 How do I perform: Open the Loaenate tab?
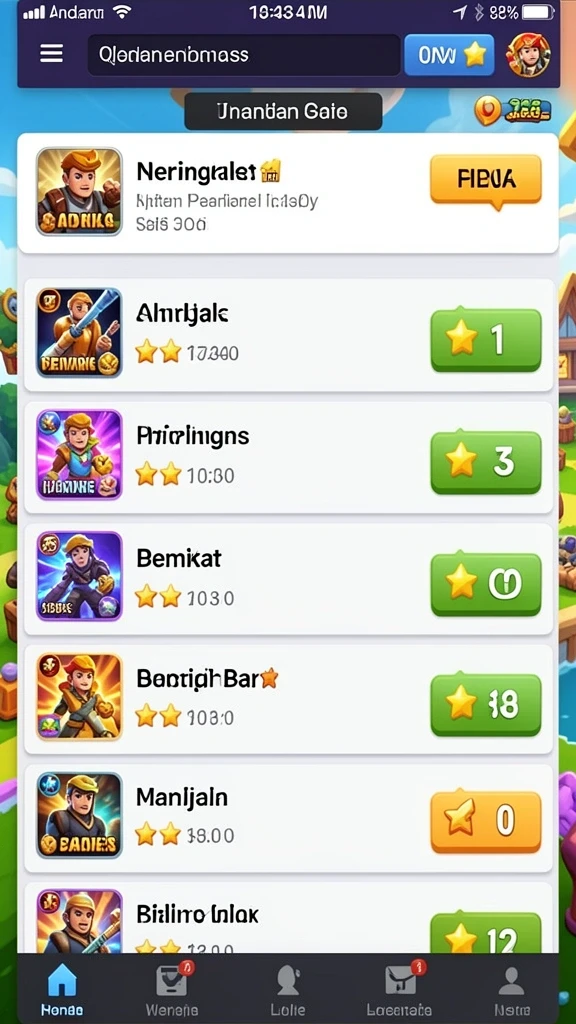coord(399,989)
